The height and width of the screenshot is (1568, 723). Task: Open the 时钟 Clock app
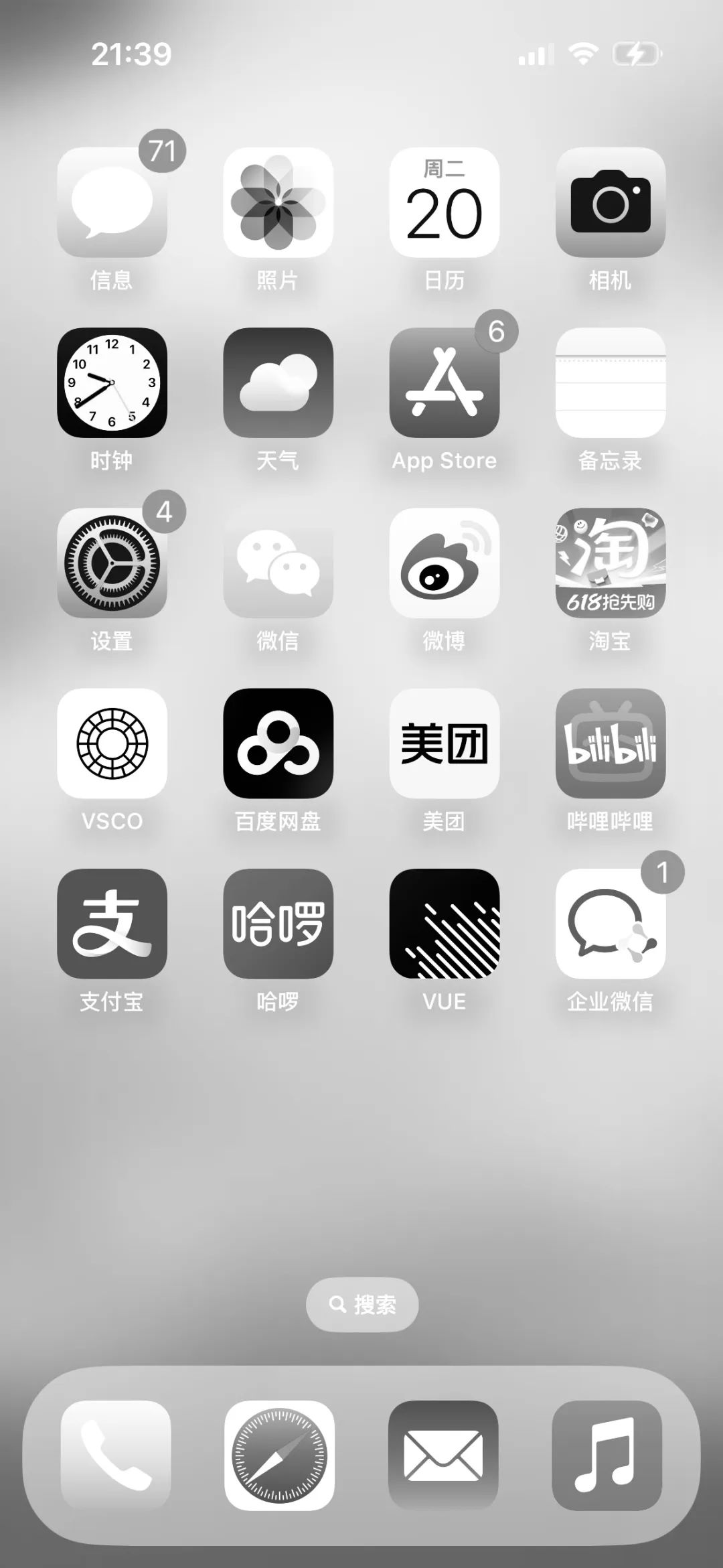(112, 382)
